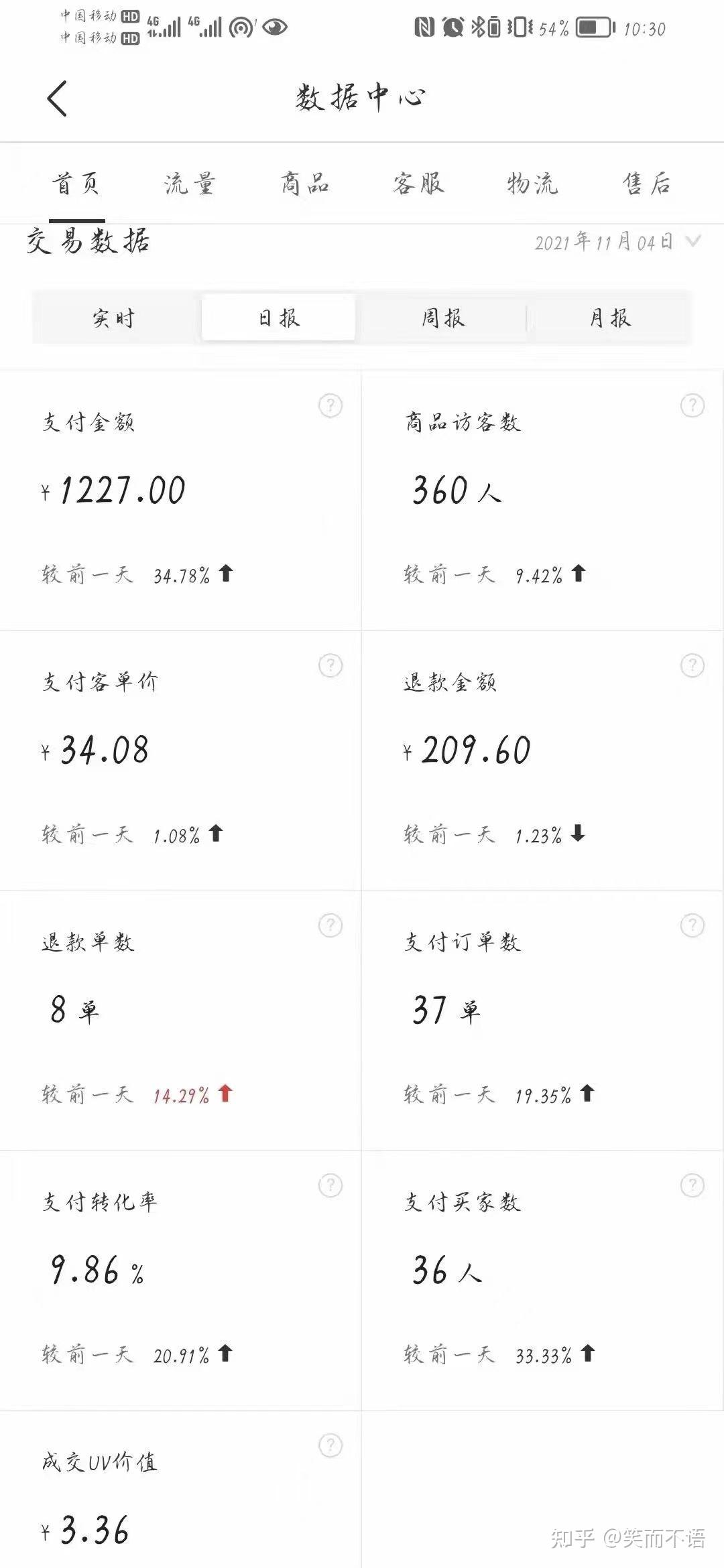Tap the question mark beside 支付转化率
This screenshot has width=724, height=1568.
coord(330,1185)
